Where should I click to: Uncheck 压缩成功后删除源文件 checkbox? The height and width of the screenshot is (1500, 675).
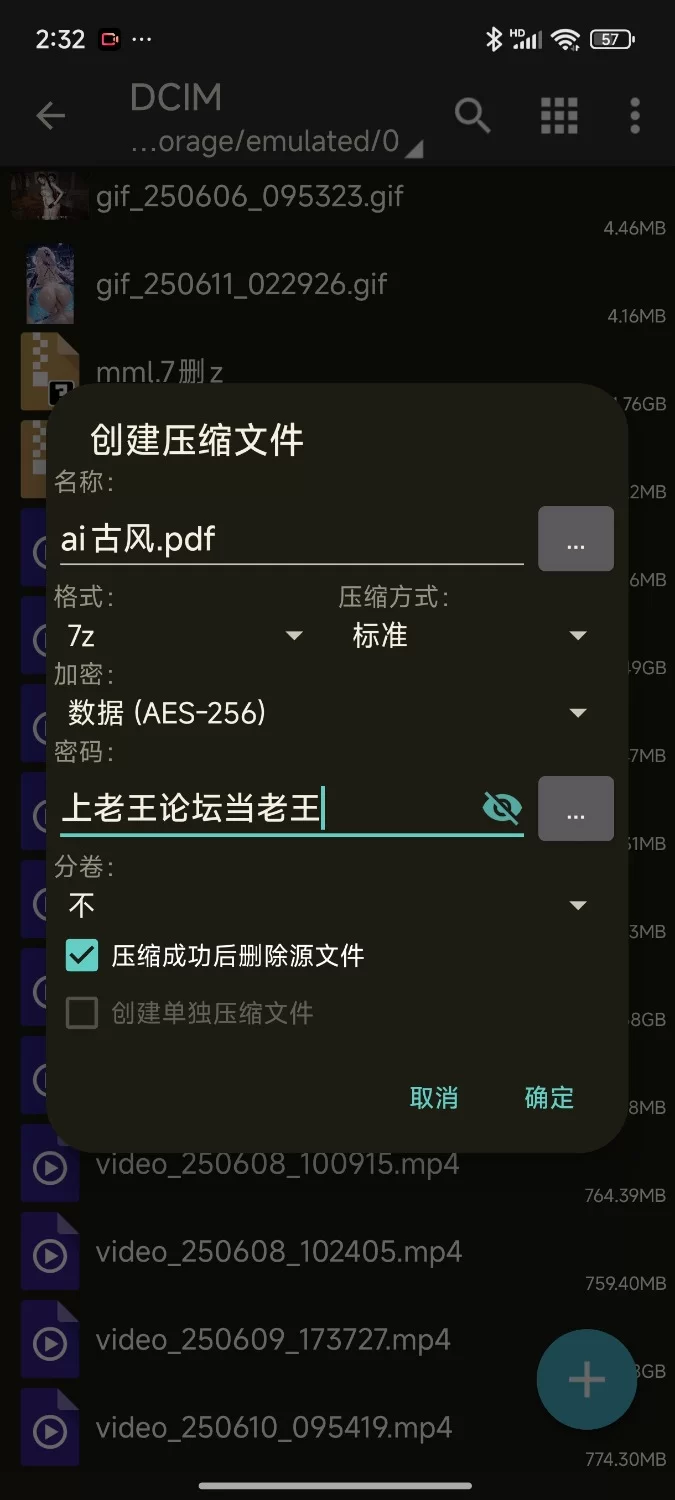pos(82,955)
